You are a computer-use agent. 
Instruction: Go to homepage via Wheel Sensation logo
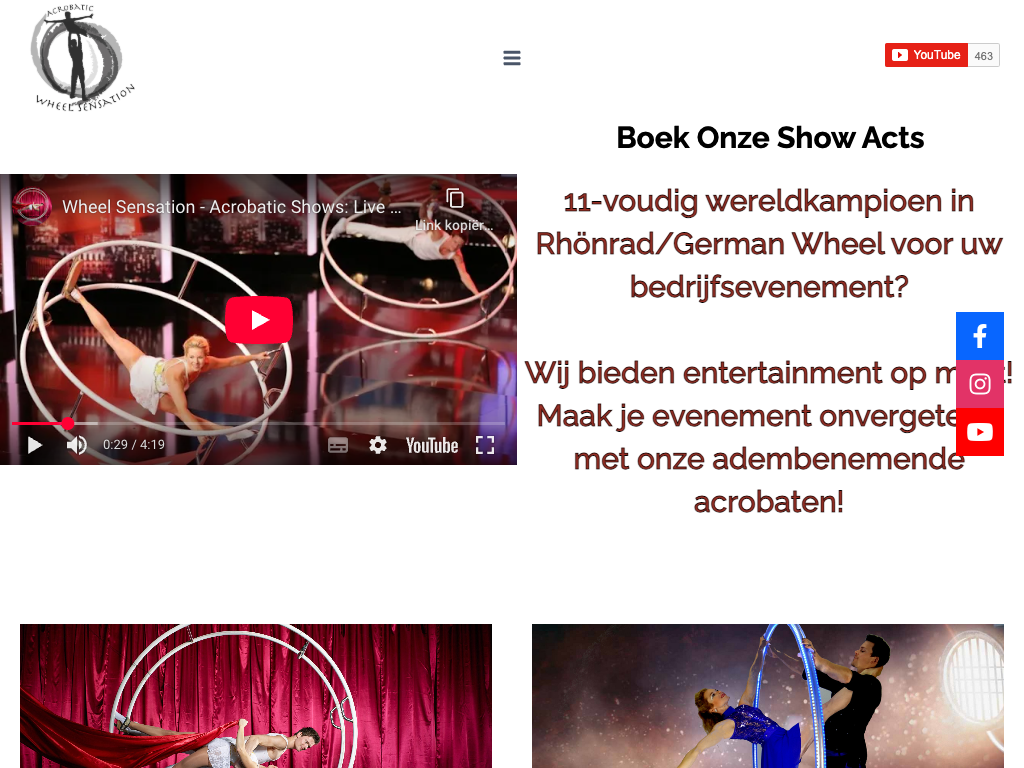(80, 58)
